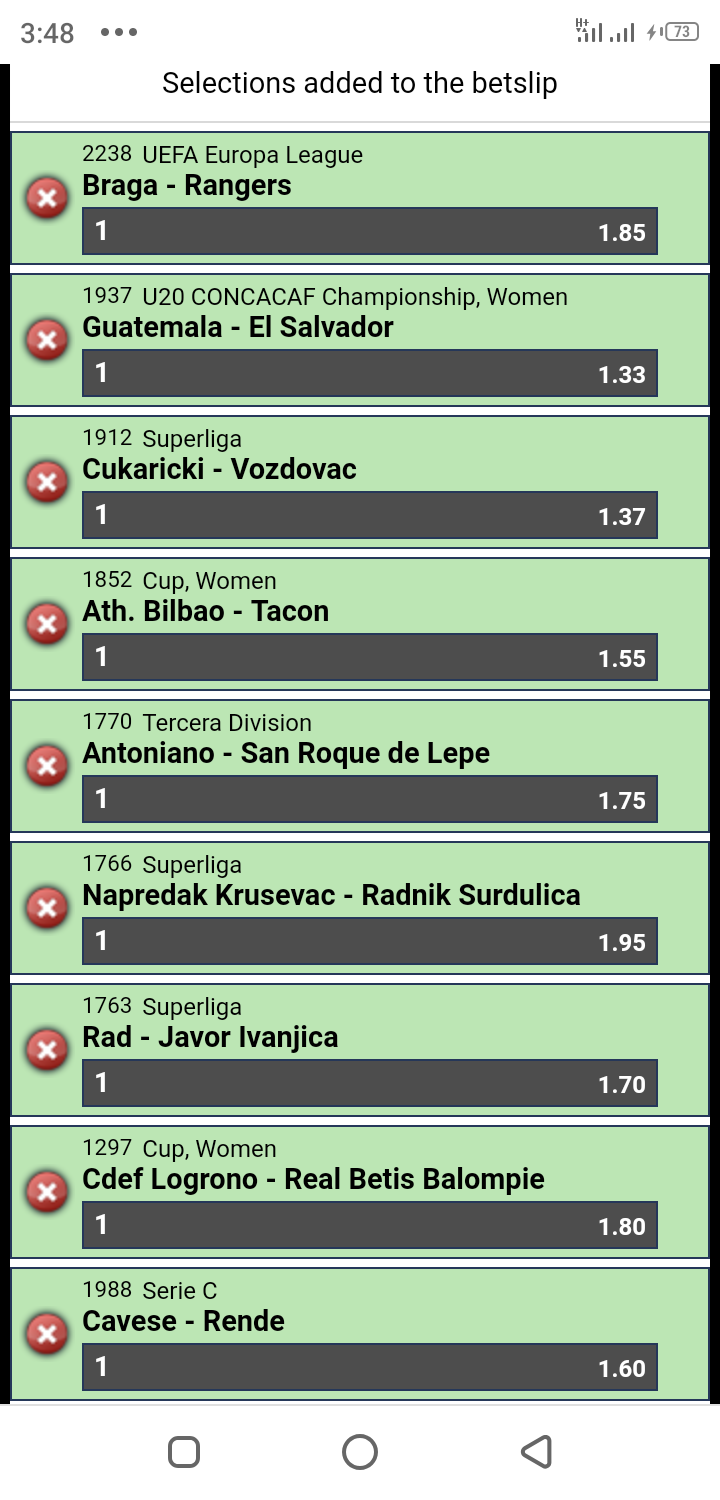Remove Napredak Krusevac - Radnik Surdulica bet
This screenshot has width=720, height=1500.
[46, 907]
